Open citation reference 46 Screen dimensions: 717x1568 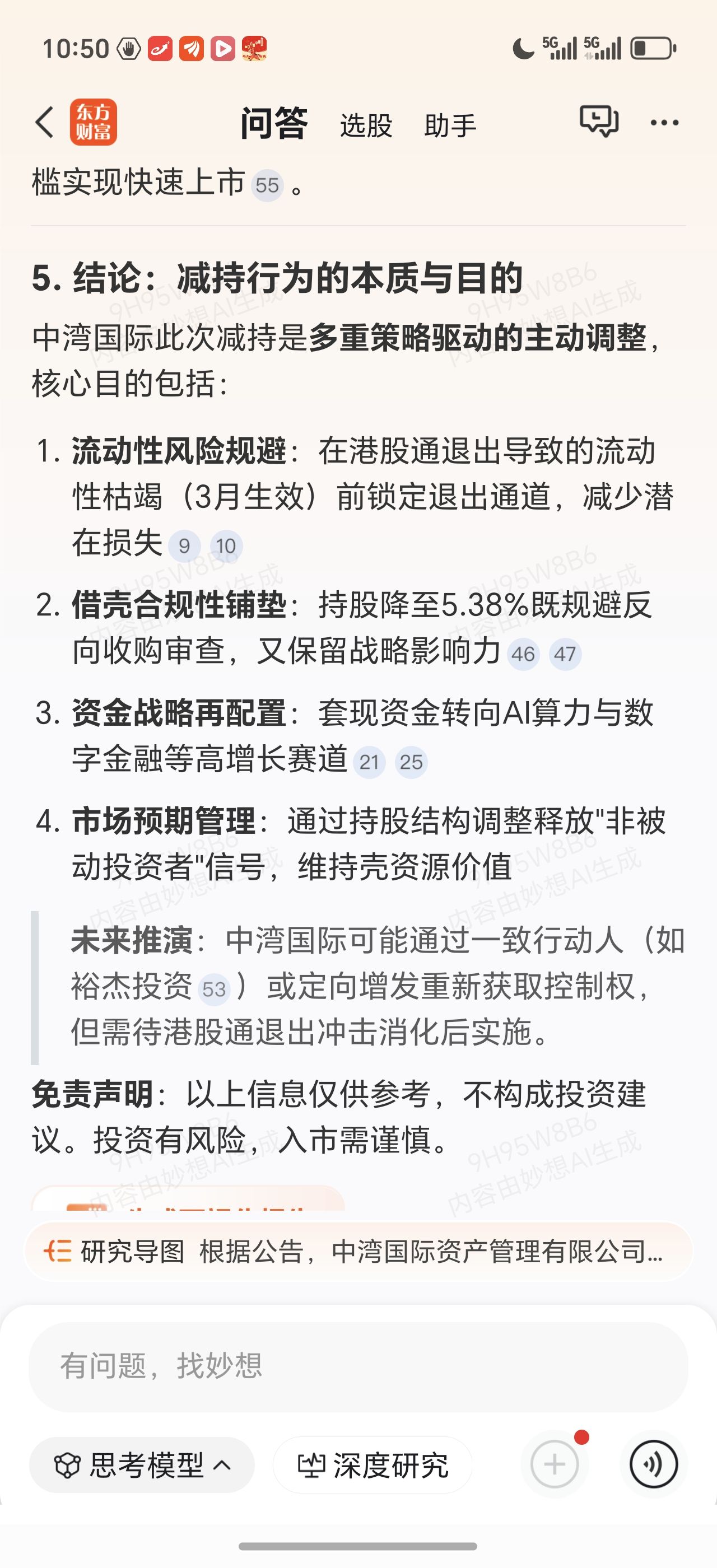coord(523,654)
